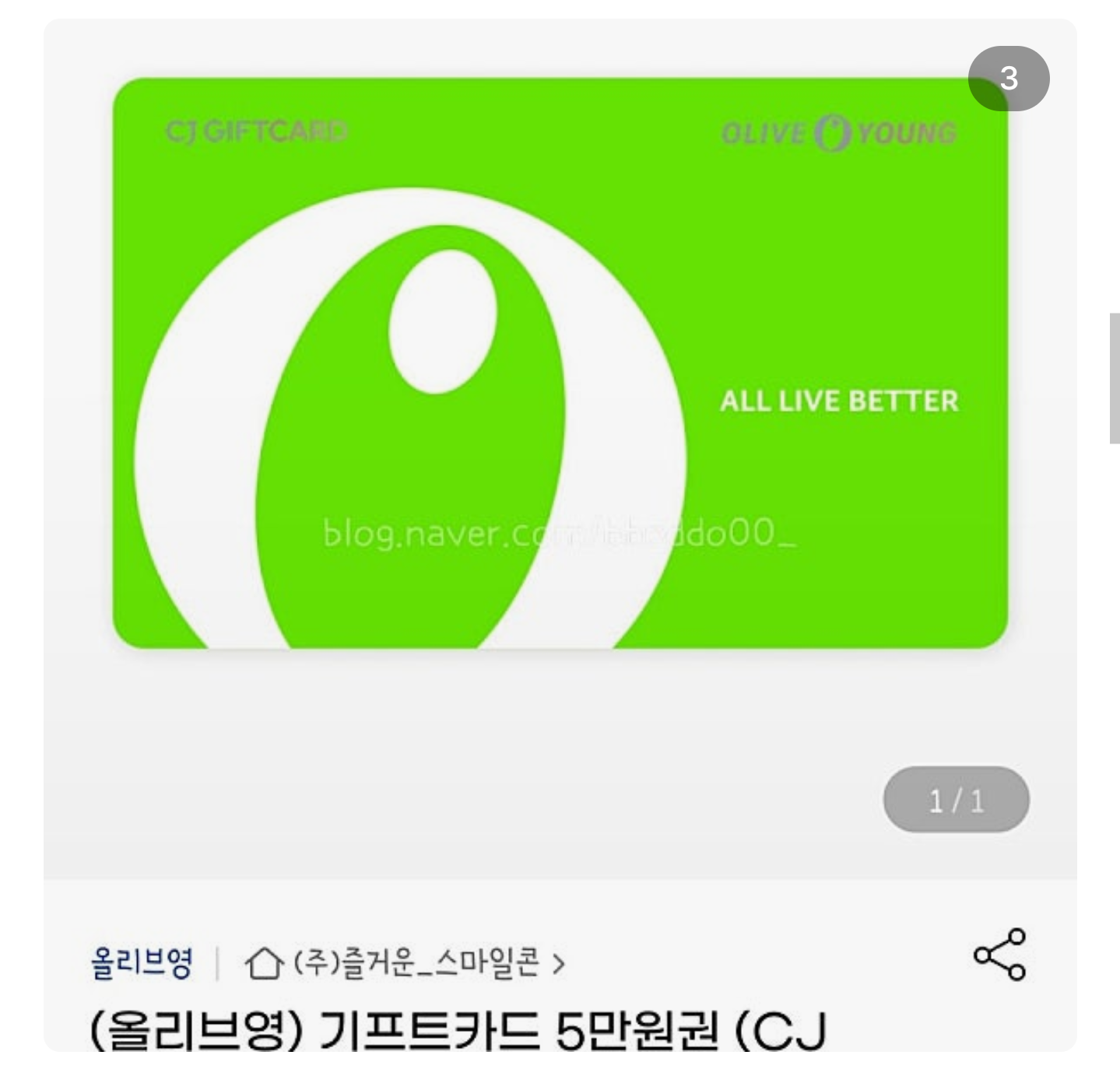
Task: Enlarge the Olive Young gift card product image
Action: [x=560, y=363]
